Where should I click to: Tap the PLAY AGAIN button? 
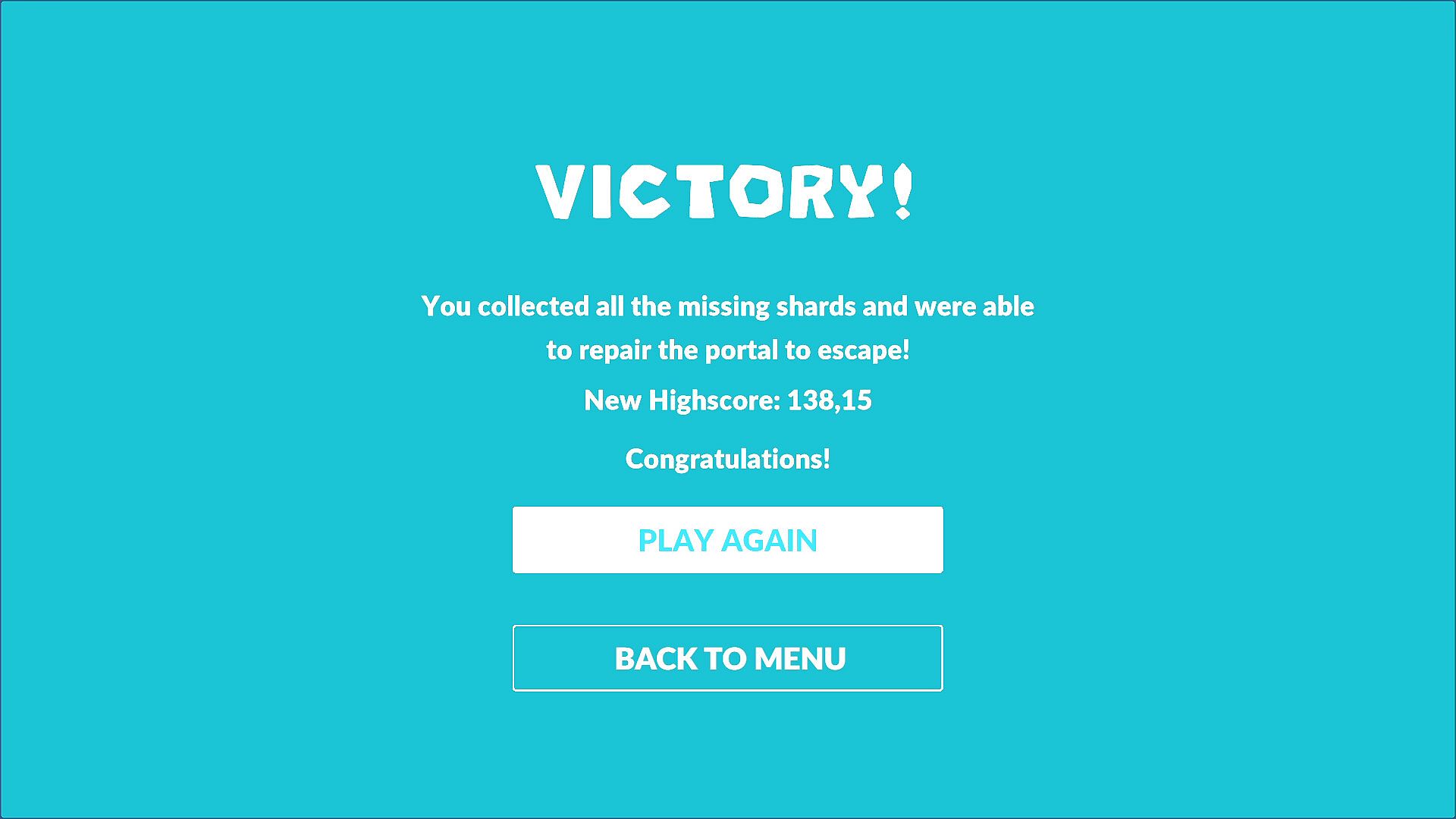pos(727,540)
